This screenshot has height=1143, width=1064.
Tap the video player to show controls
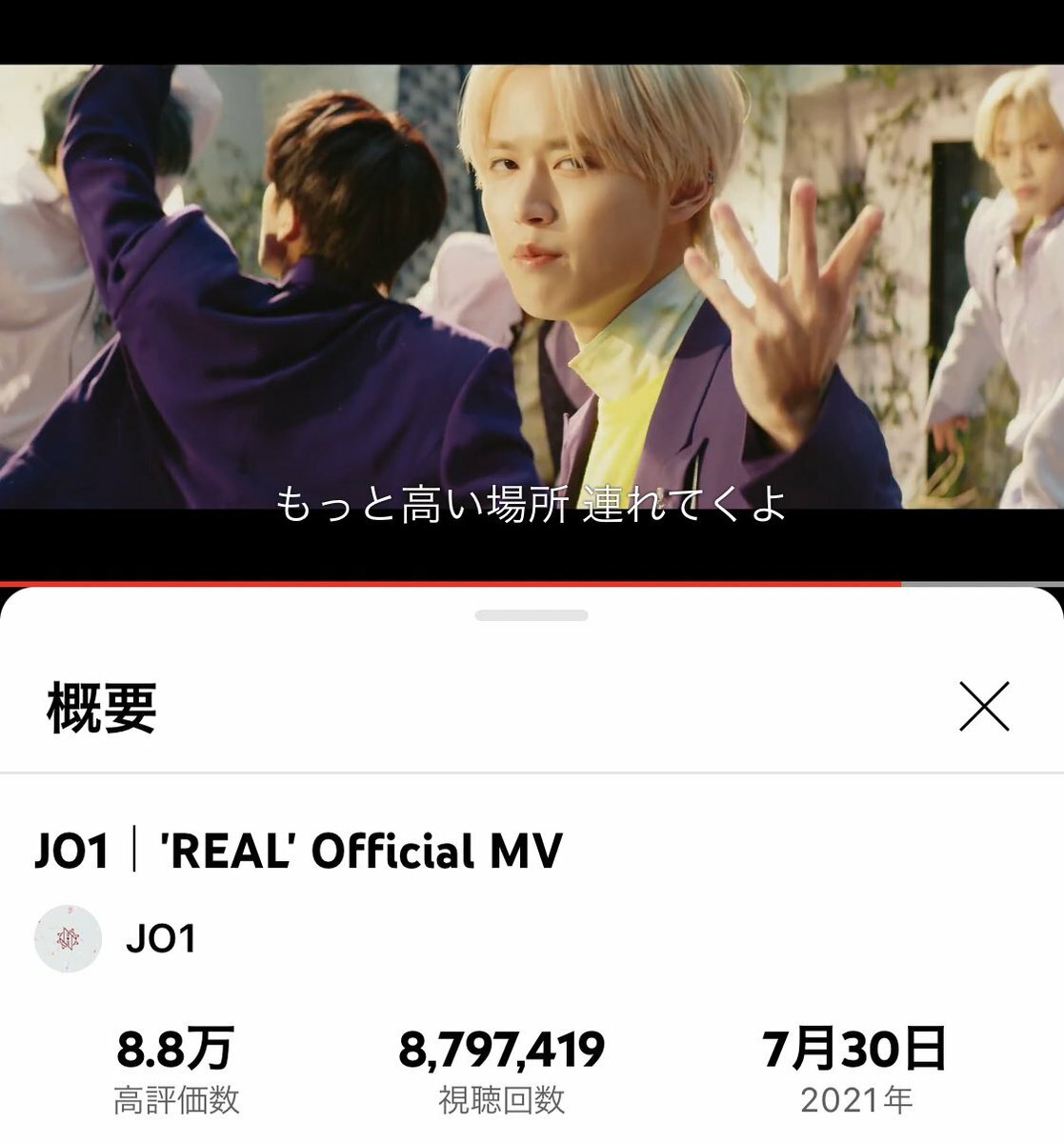click(532, 286)
